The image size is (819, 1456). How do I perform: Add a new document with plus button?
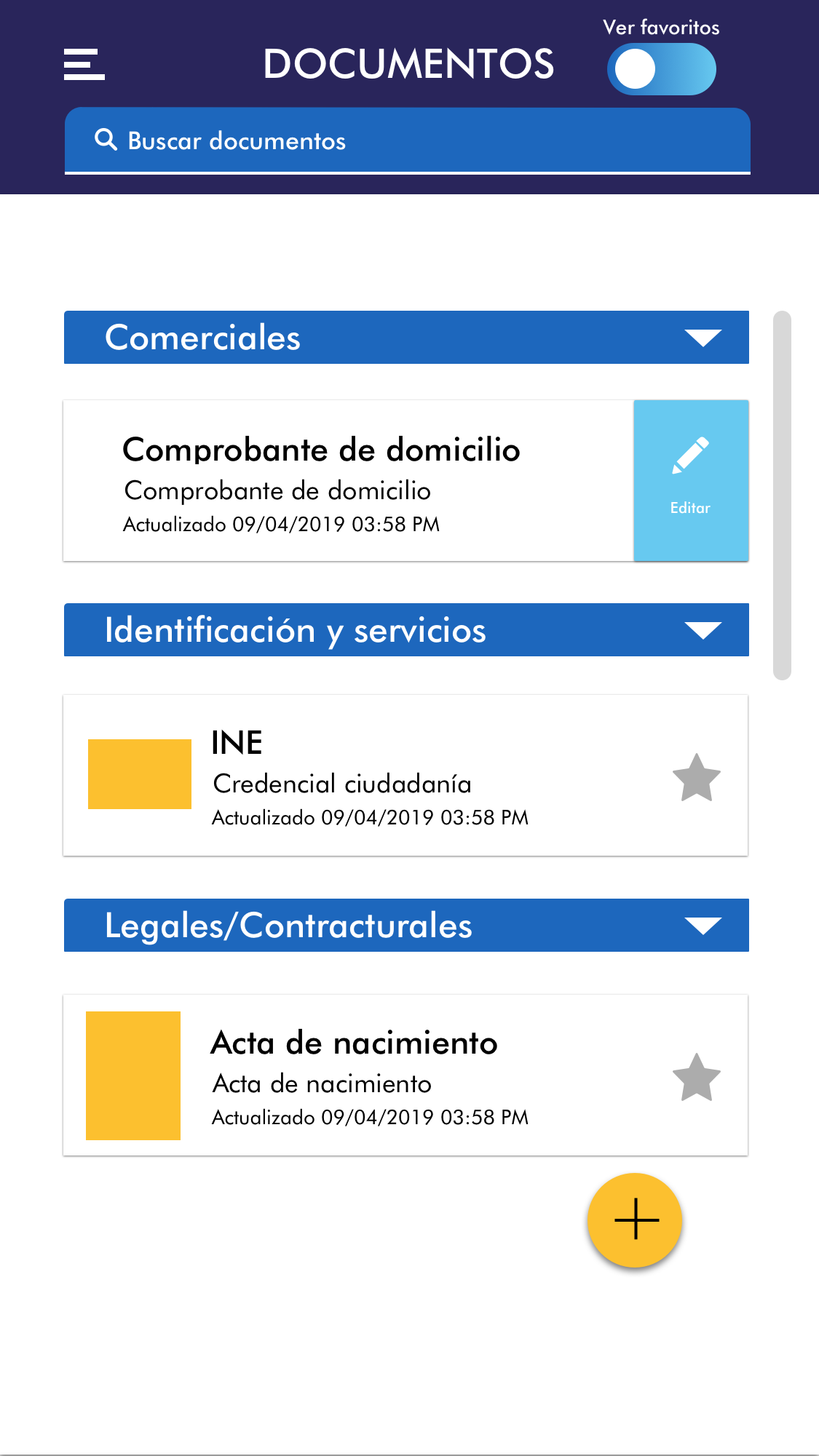click(x=635, y=1220)
